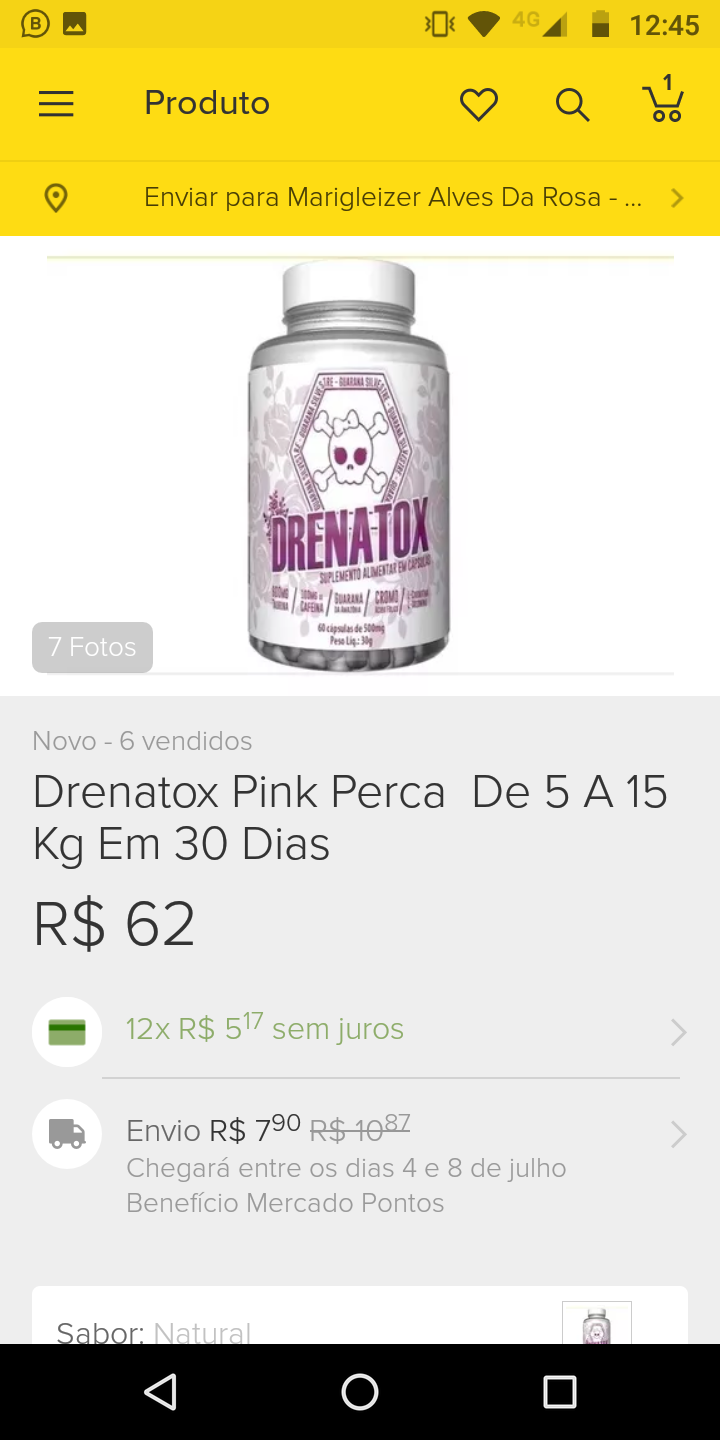Viewport: 720px width, 1440px height.
Task: View the Drenatox product photo gallery
Action: [x=350, y=465]
